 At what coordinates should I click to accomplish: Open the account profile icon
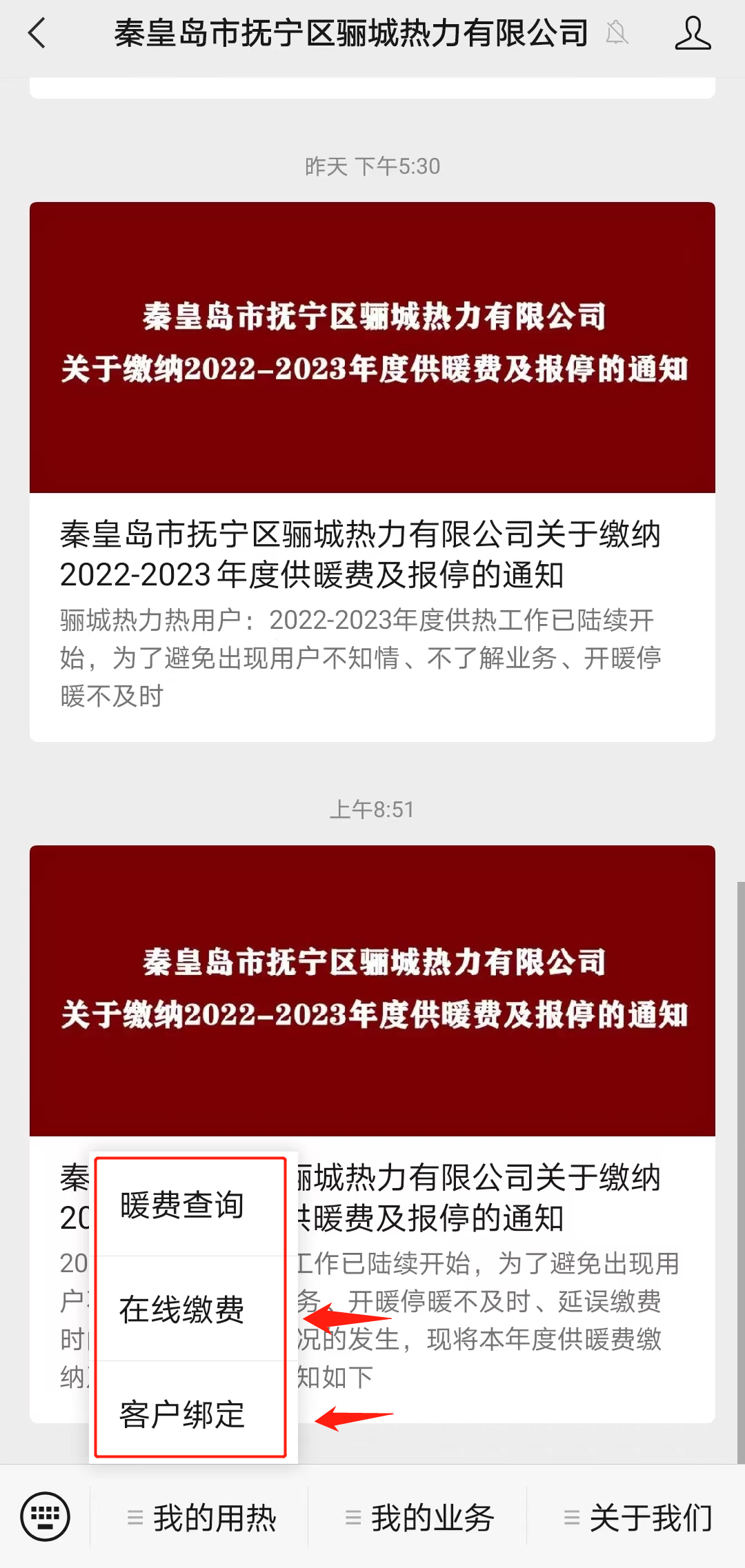click(x=692, y=33)
